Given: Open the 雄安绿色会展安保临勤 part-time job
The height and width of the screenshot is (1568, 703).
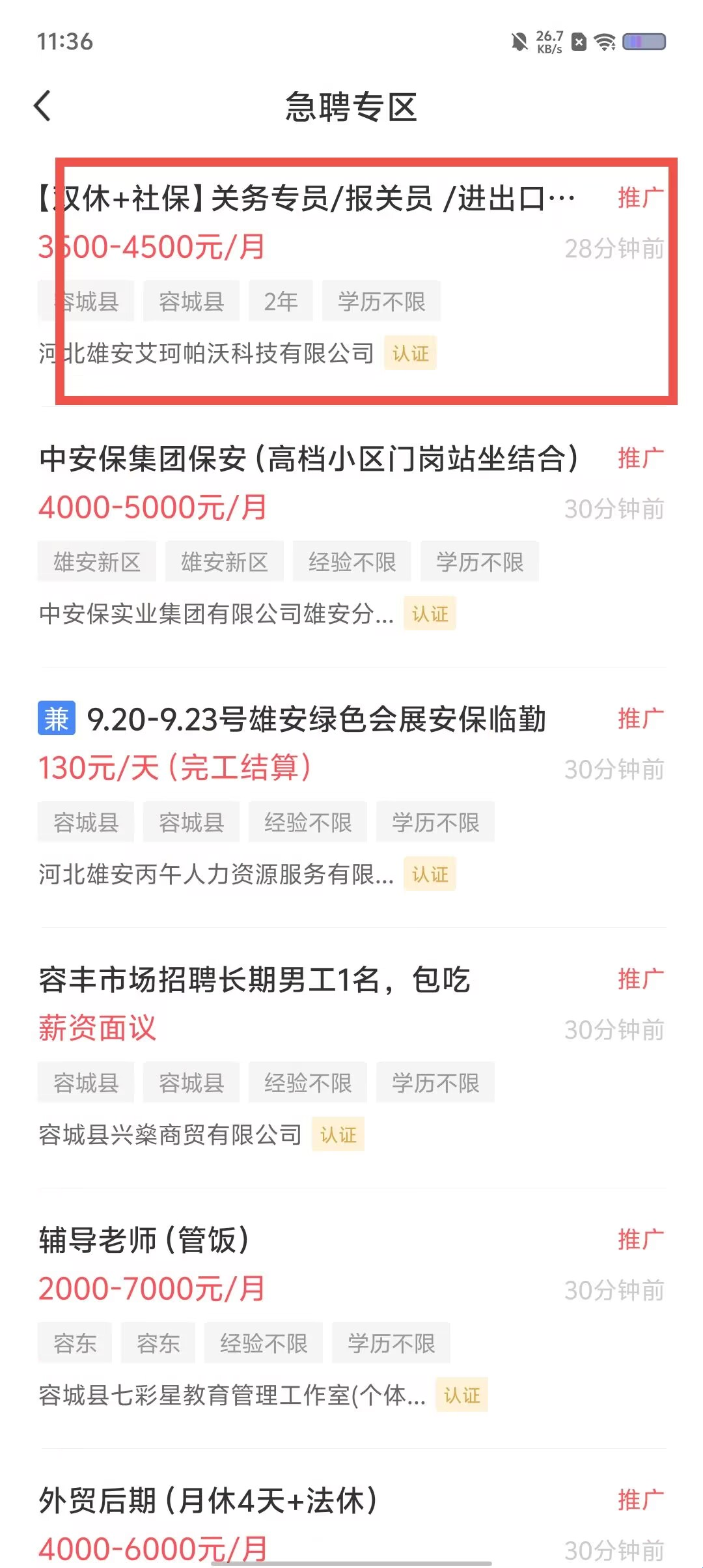Looking at the screenshot, I should (316, 720).
